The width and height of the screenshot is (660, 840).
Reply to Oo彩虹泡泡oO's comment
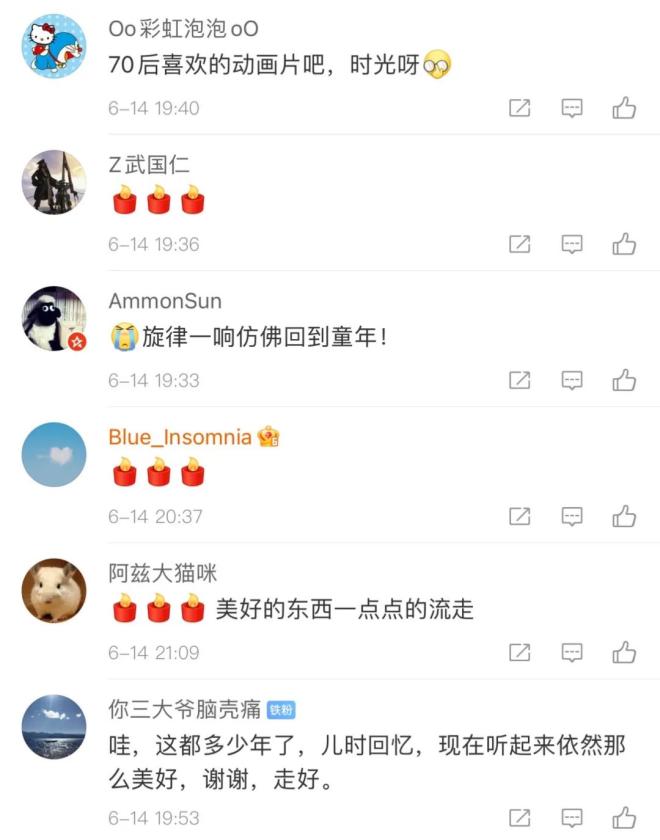tap(572, 108)
